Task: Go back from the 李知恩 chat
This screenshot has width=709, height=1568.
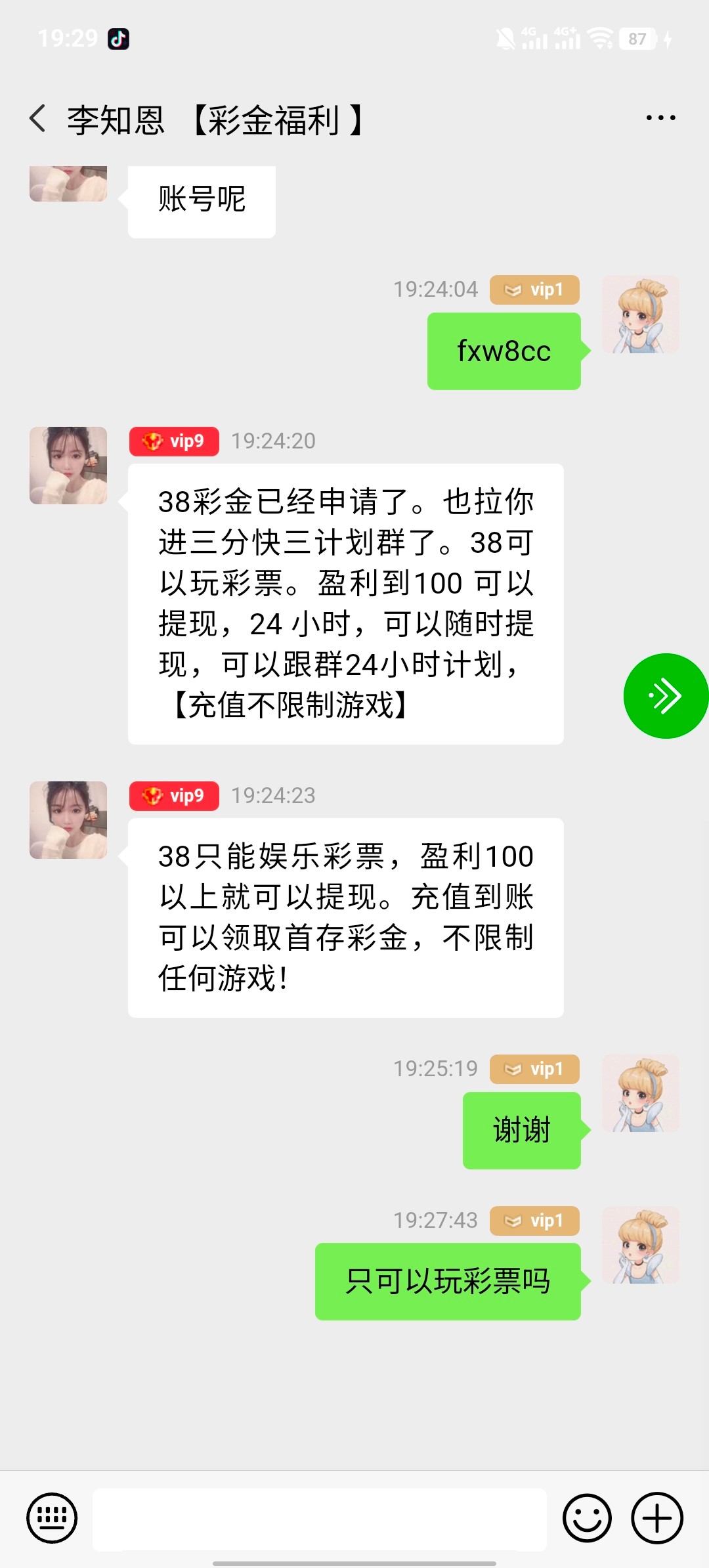Action: point(38,119)
